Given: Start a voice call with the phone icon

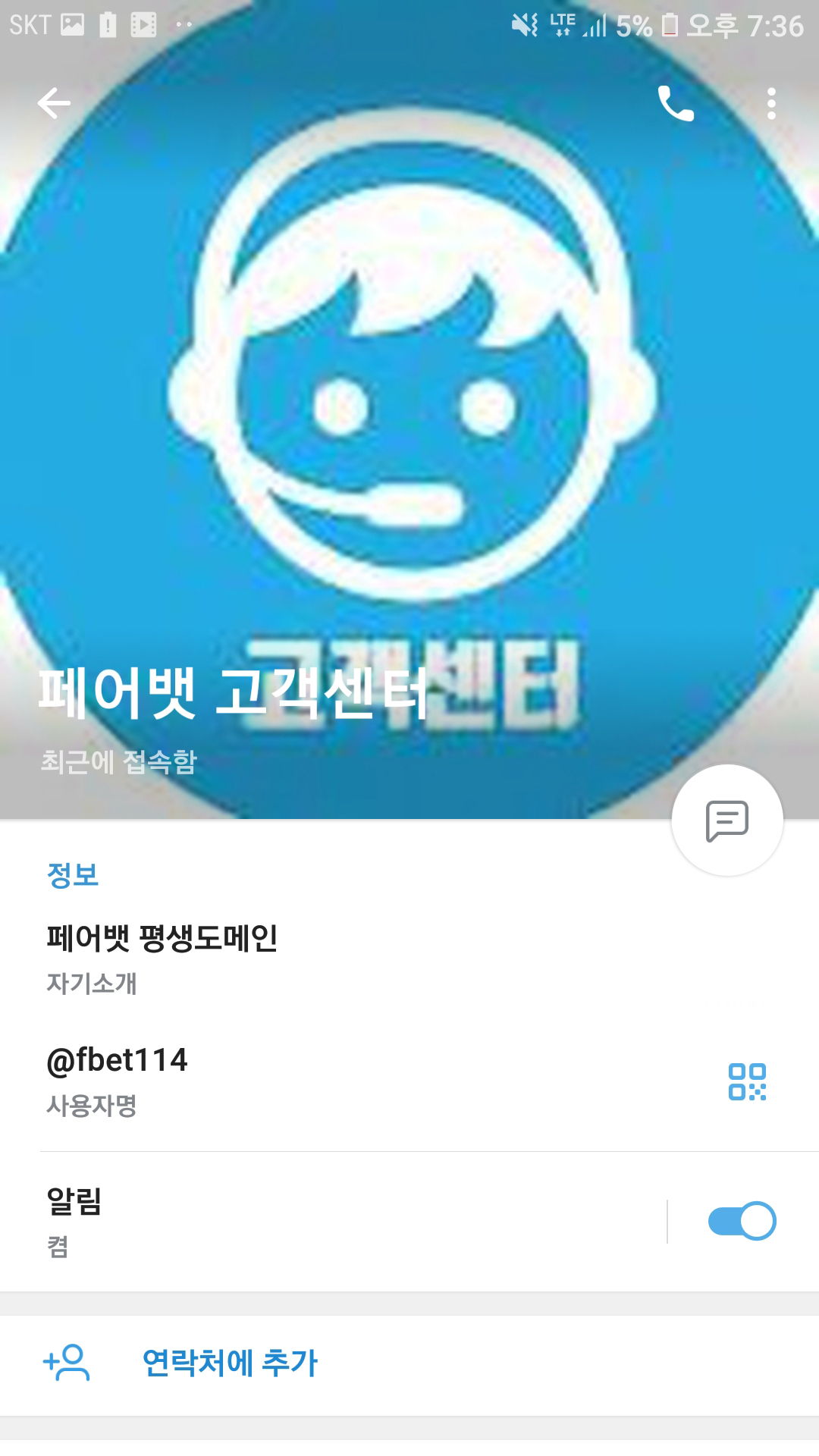Looking at the screenshot, I should tap(679, 104).
